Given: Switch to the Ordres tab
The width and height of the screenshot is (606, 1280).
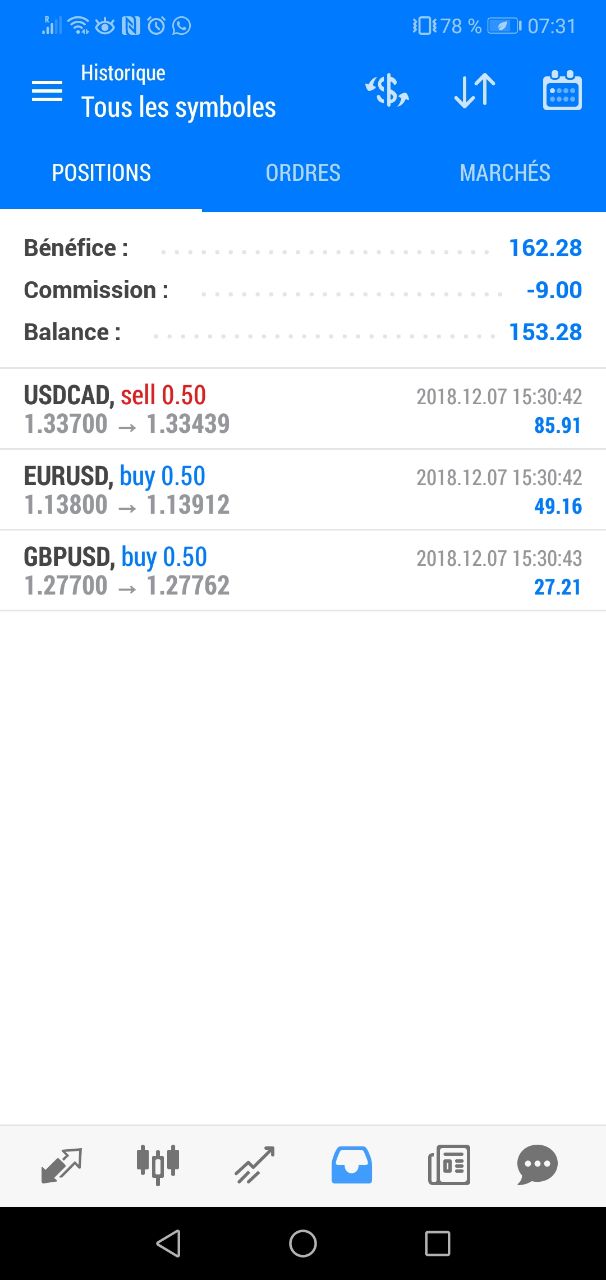Looking at the screenshot, I should (303, 173).
